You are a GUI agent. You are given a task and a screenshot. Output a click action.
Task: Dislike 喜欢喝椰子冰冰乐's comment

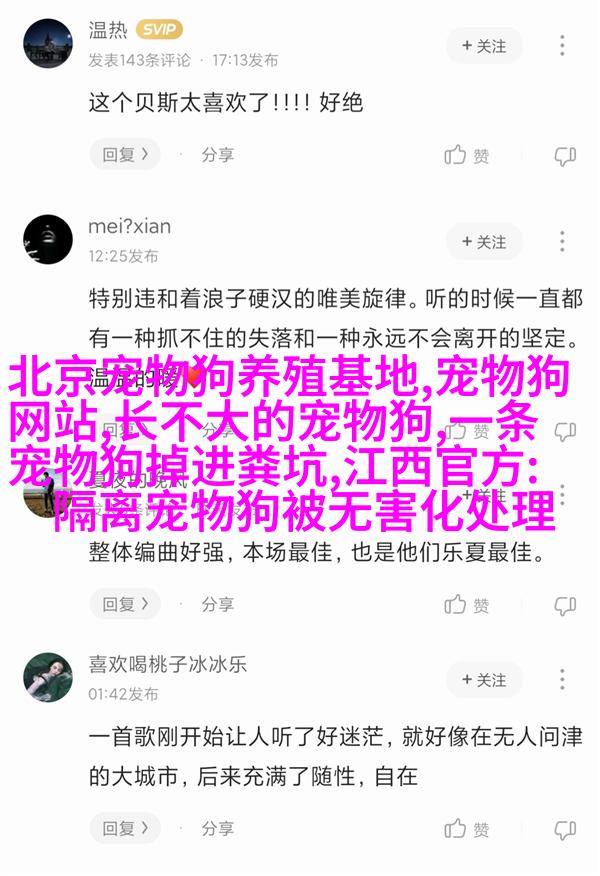coord(565,828)
